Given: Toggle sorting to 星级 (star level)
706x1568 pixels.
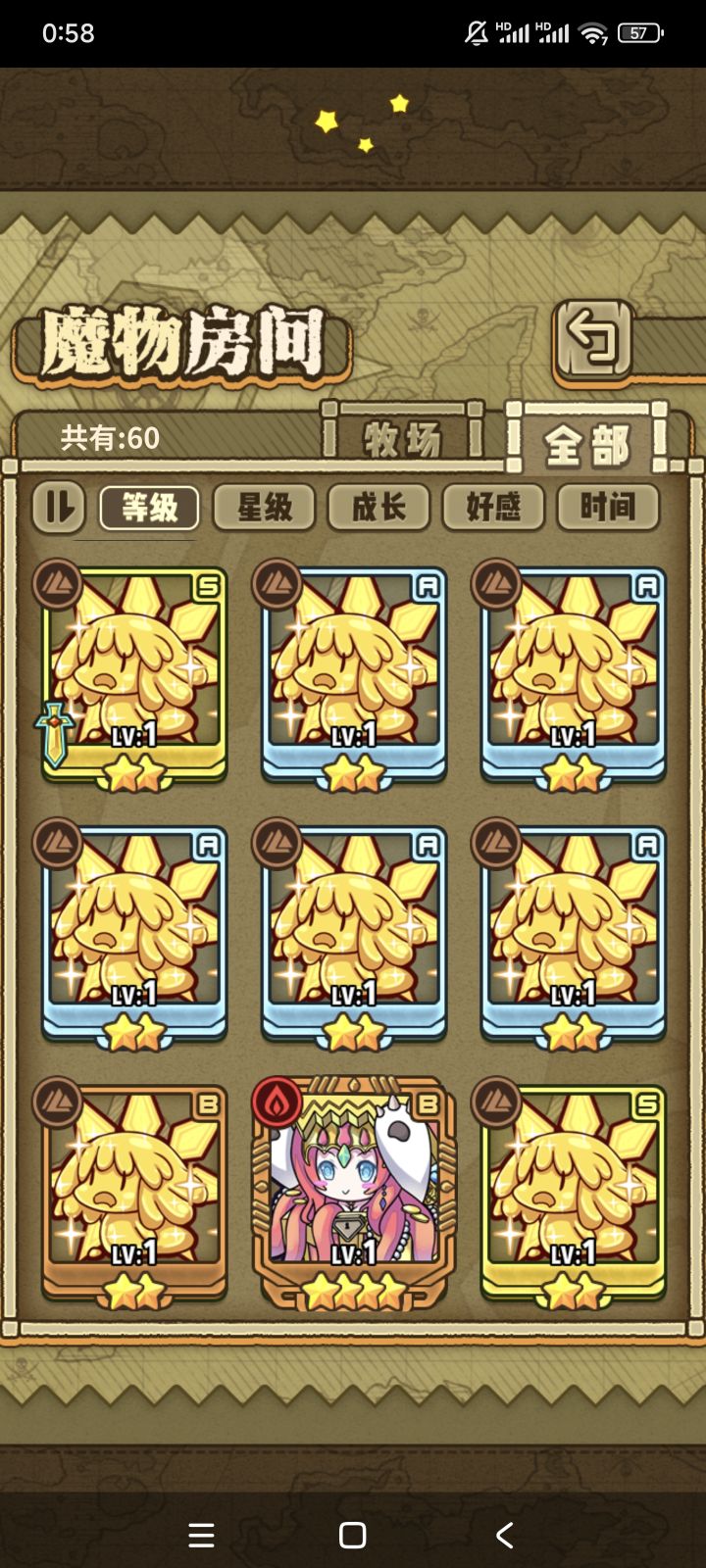Looking at the screenshot, I should pyautogui.click(x=263, y=509).
